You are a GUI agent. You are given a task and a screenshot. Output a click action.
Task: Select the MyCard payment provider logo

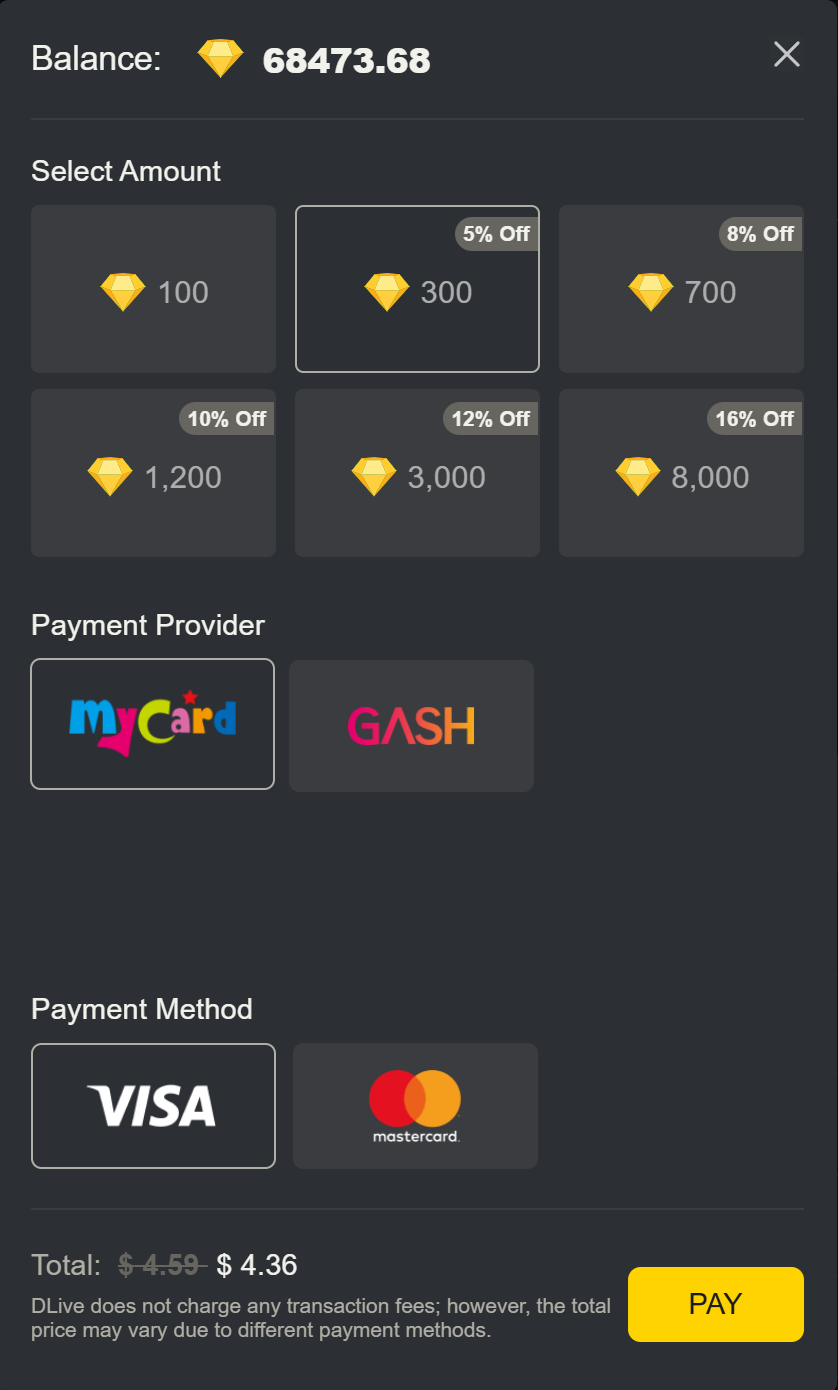click(152, 723)
